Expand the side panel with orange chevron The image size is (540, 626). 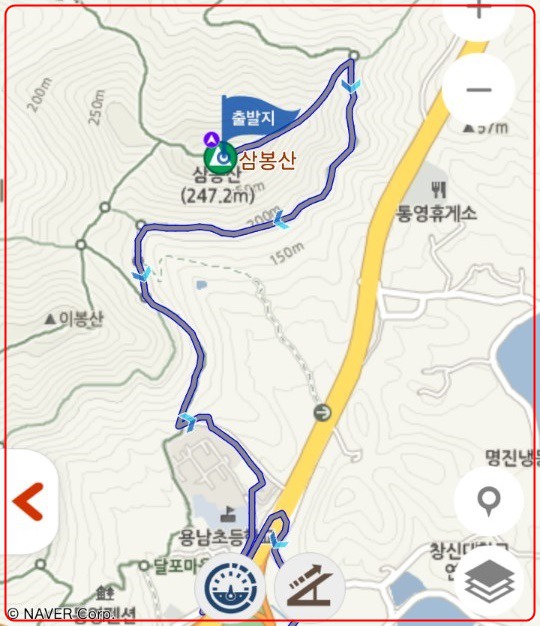(x=28, y=501)
